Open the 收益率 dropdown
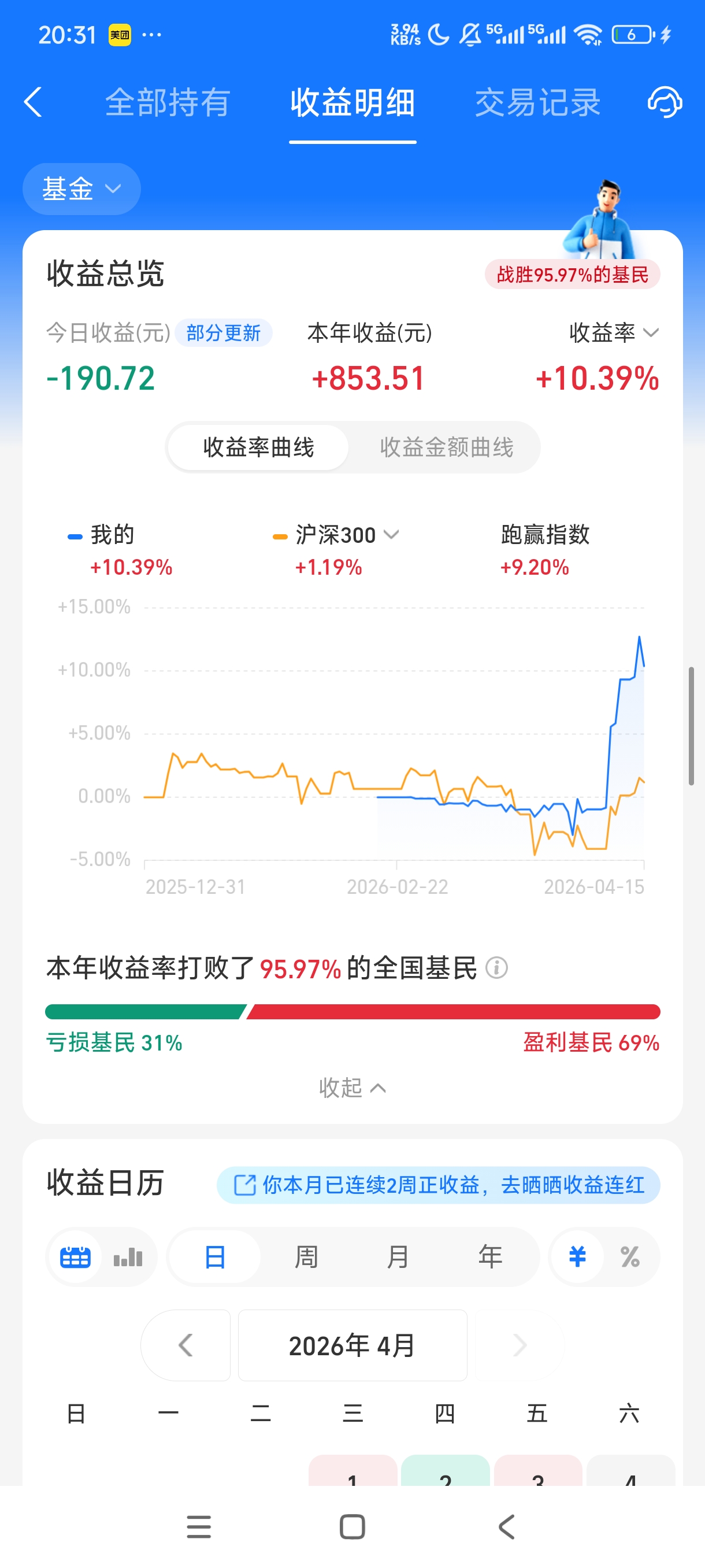The height and width of the screenshot is (1568, 705). click(x=614, y=332)
